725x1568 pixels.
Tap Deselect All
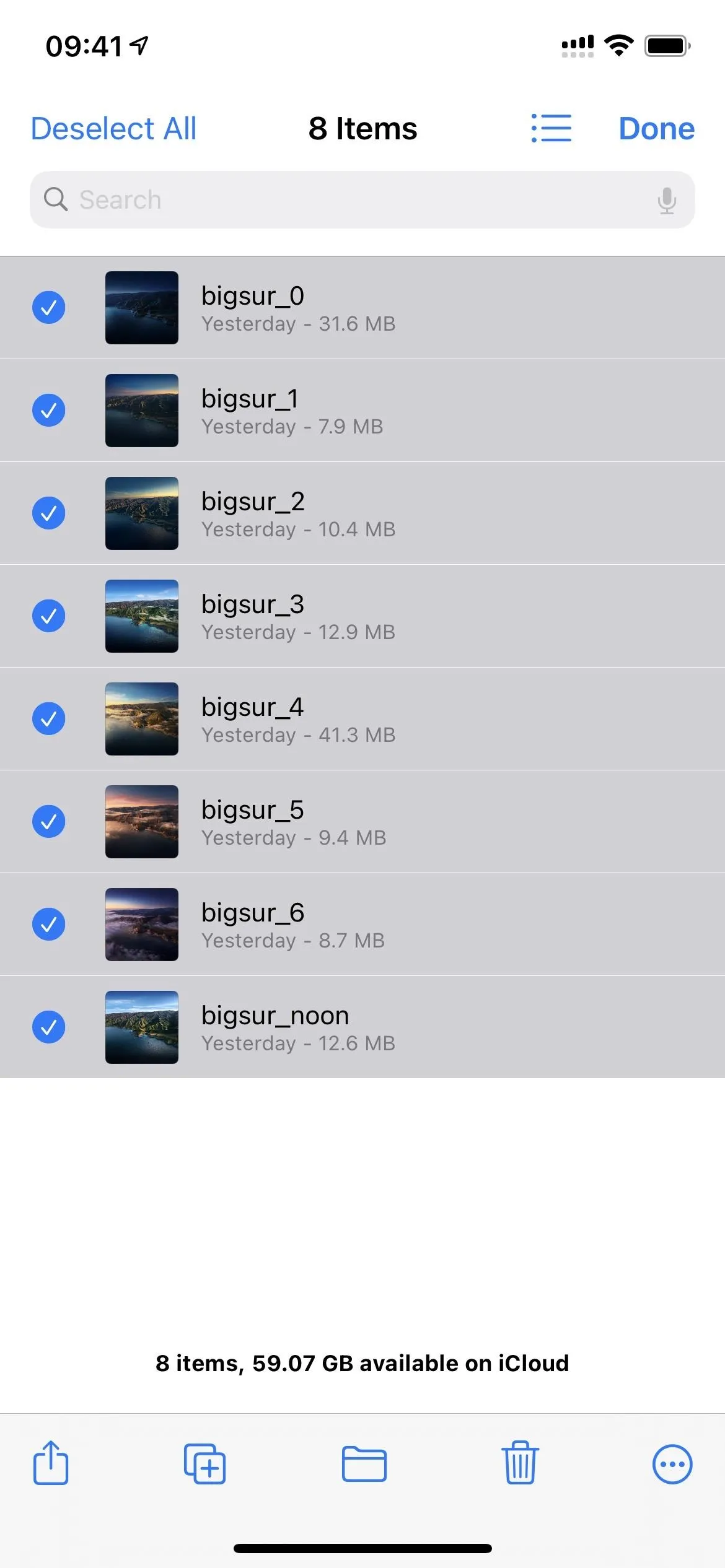coord(113,129)
